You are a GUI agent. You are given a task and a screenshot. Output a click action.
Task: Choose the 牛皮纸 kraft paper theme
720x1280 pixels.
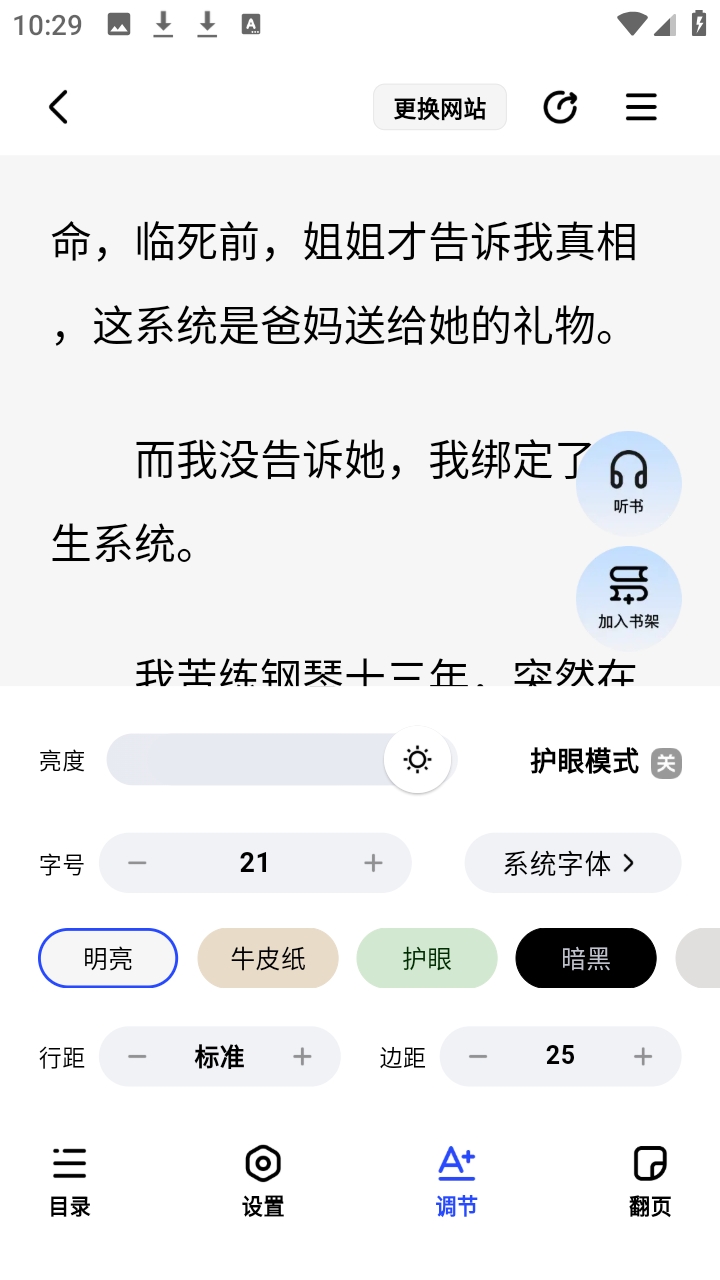(268, 958)
